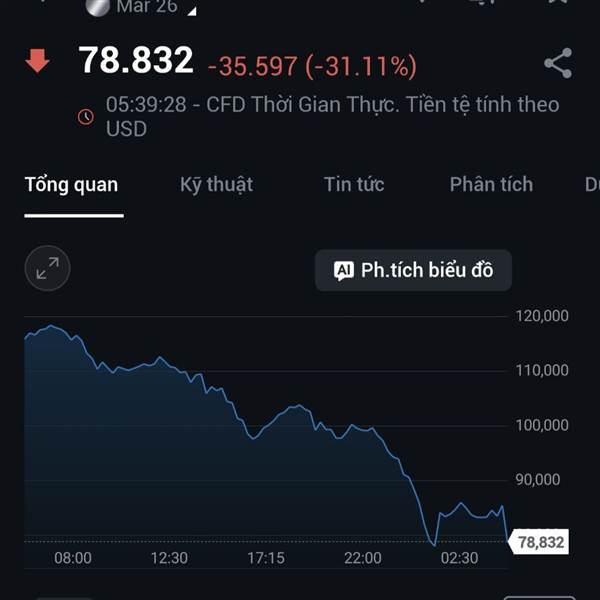Switch to the Kỹ thuật tab

[216, 185]
